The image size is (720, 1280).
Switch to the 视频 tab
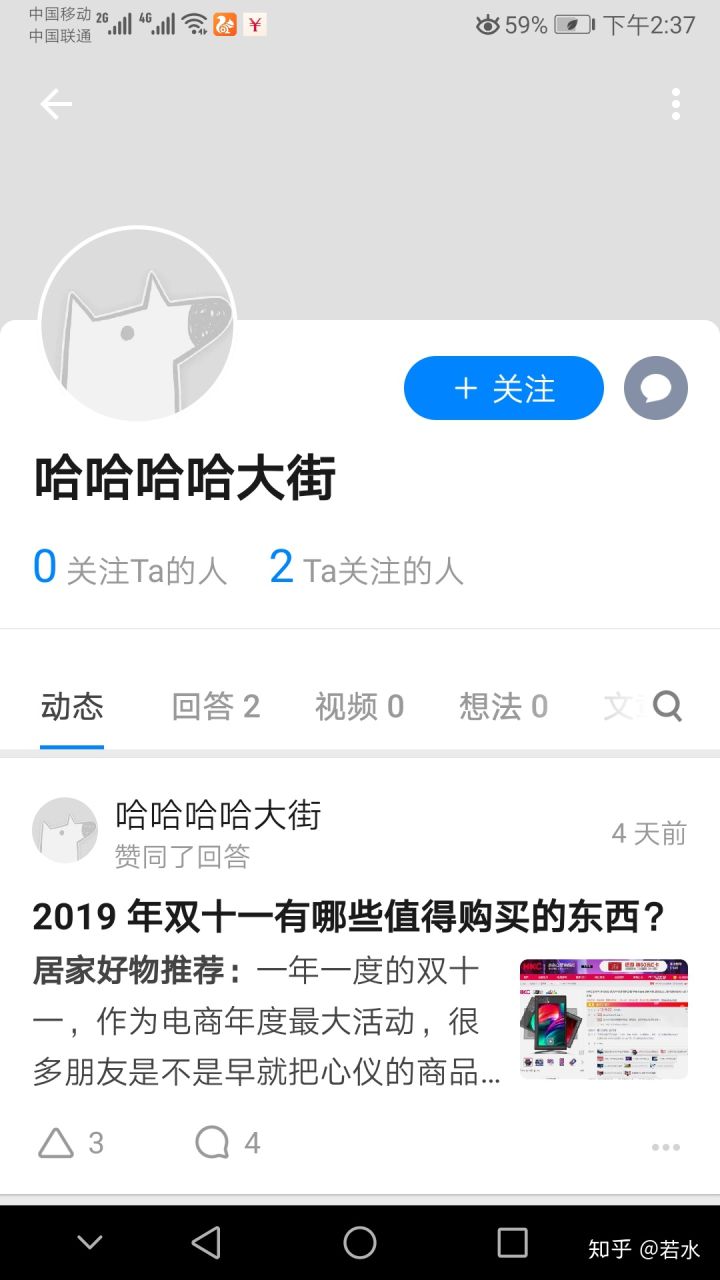[x=357, y=706]
